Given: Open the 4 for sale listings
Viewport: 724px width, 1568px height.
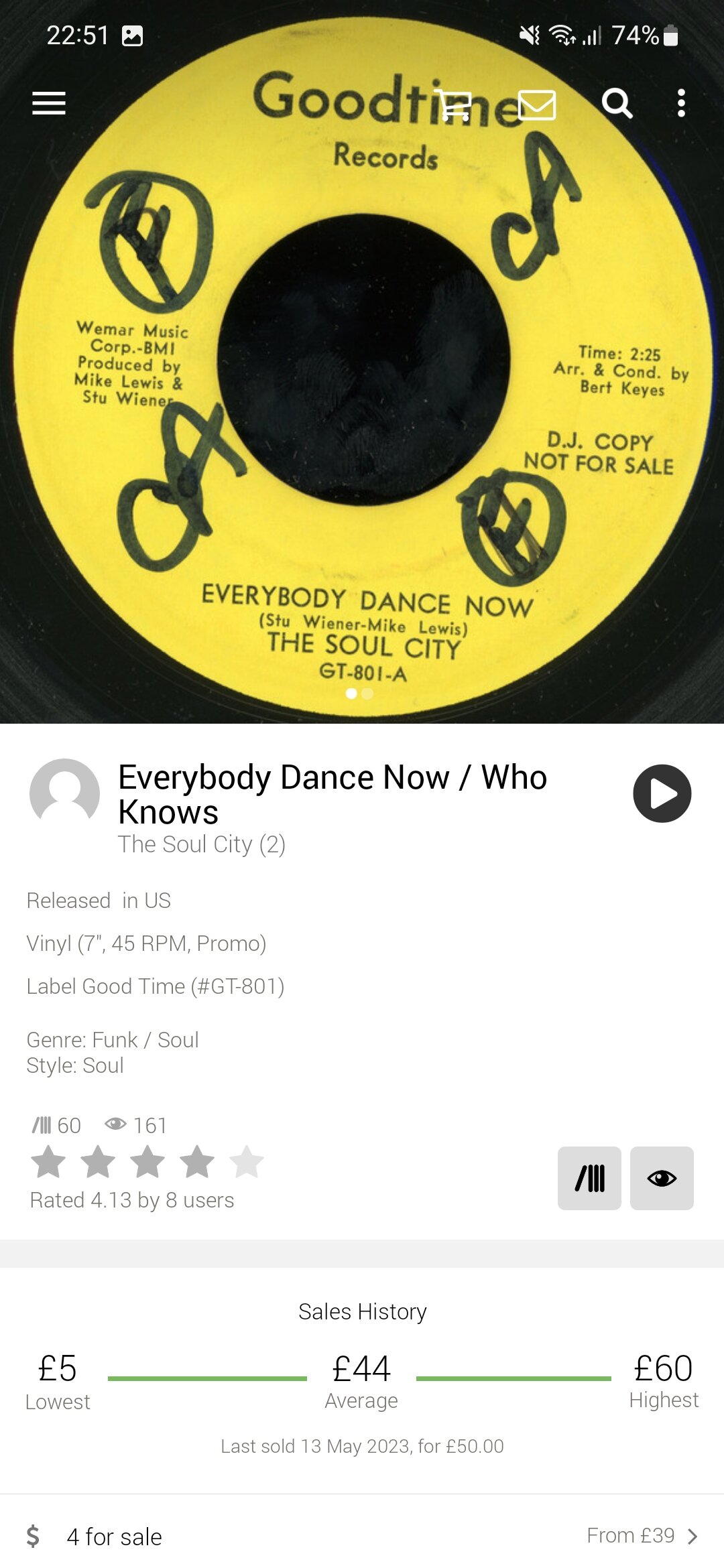Looking at the screenshot, I should click(x=362, y=1536).
